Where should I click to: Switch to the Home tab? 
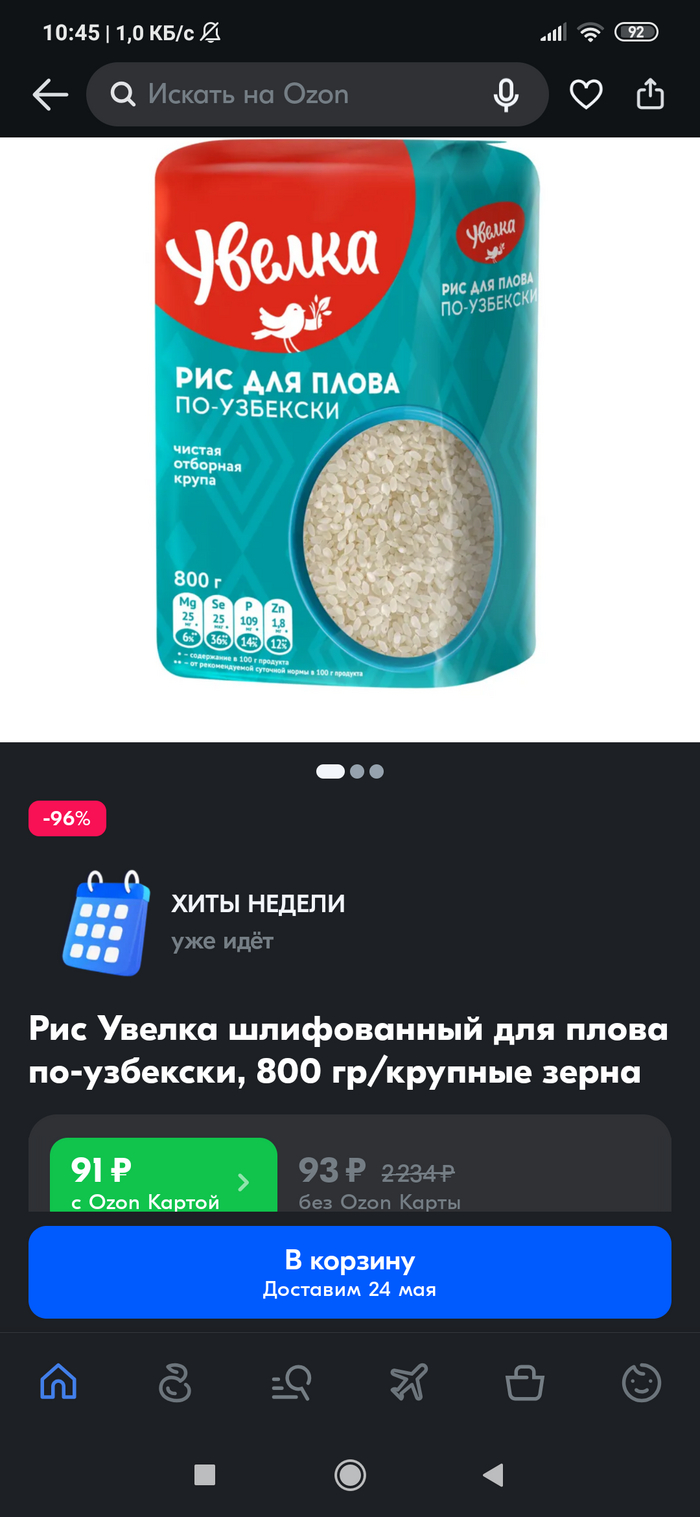[x=58, y=1383]
